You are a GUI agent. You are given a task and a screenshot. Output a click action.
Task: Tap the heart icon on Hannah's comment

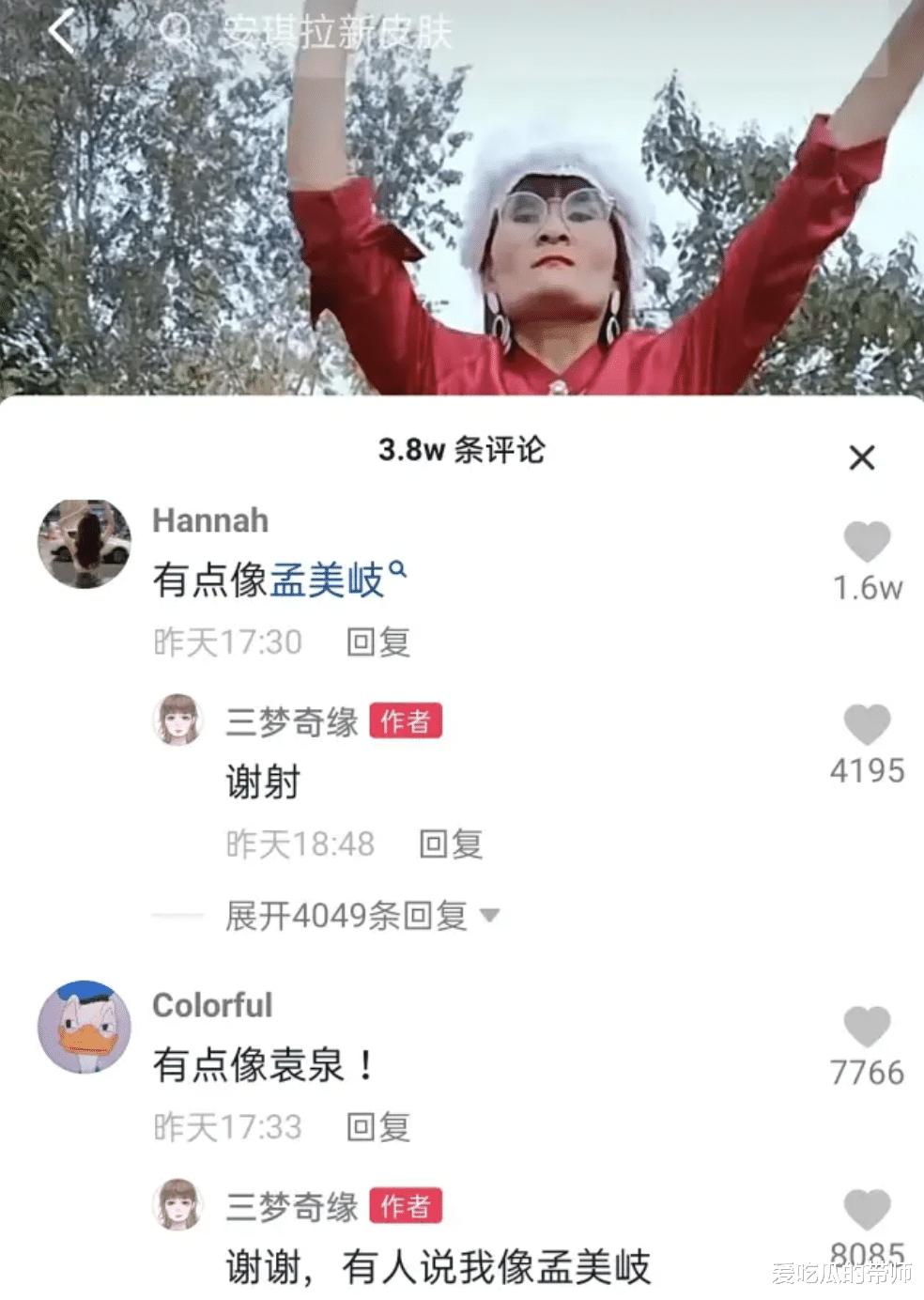865,541
